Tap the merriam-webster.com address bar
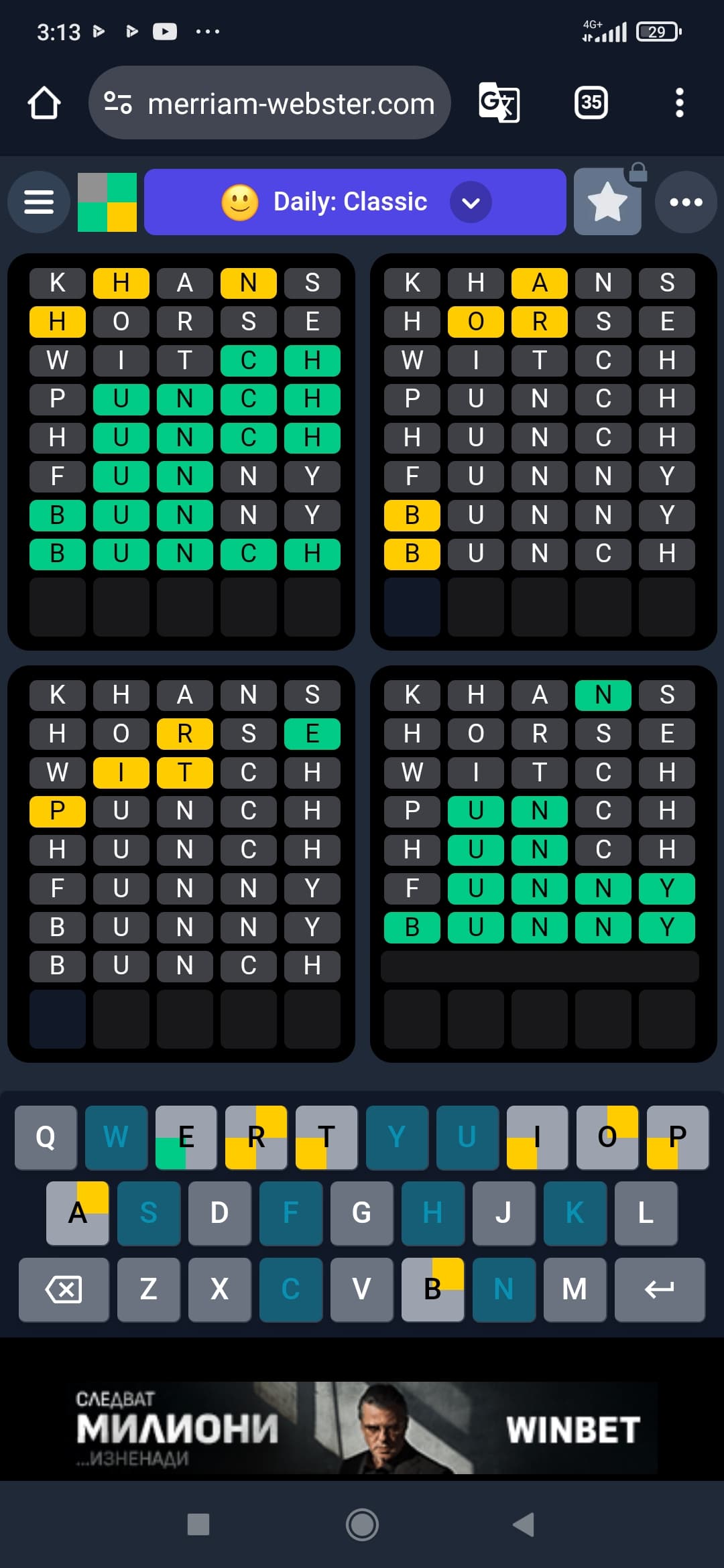This screenshot has width=724, height=1568. (269, 103)
